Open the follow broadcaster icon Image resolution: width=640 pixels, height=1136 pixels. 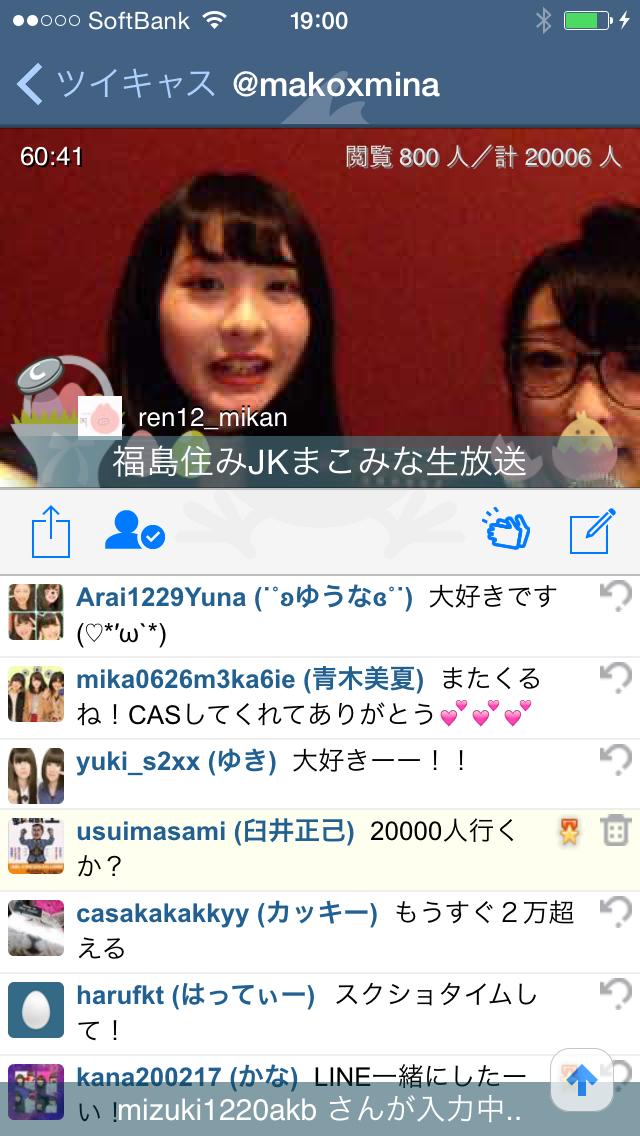coord(134,530)
